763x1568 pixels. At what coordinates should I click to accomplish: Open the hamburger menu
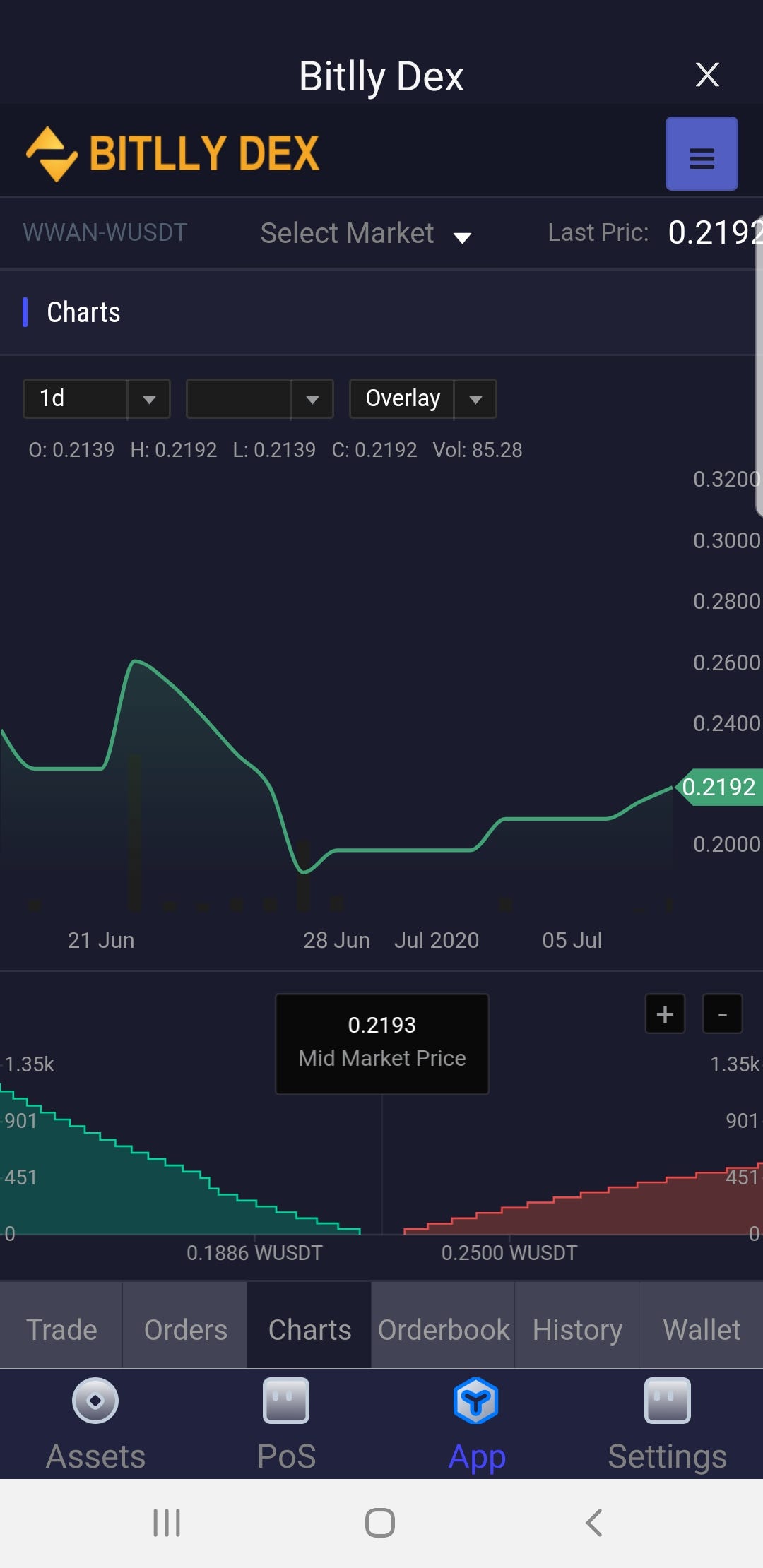[x=702, y=154]
